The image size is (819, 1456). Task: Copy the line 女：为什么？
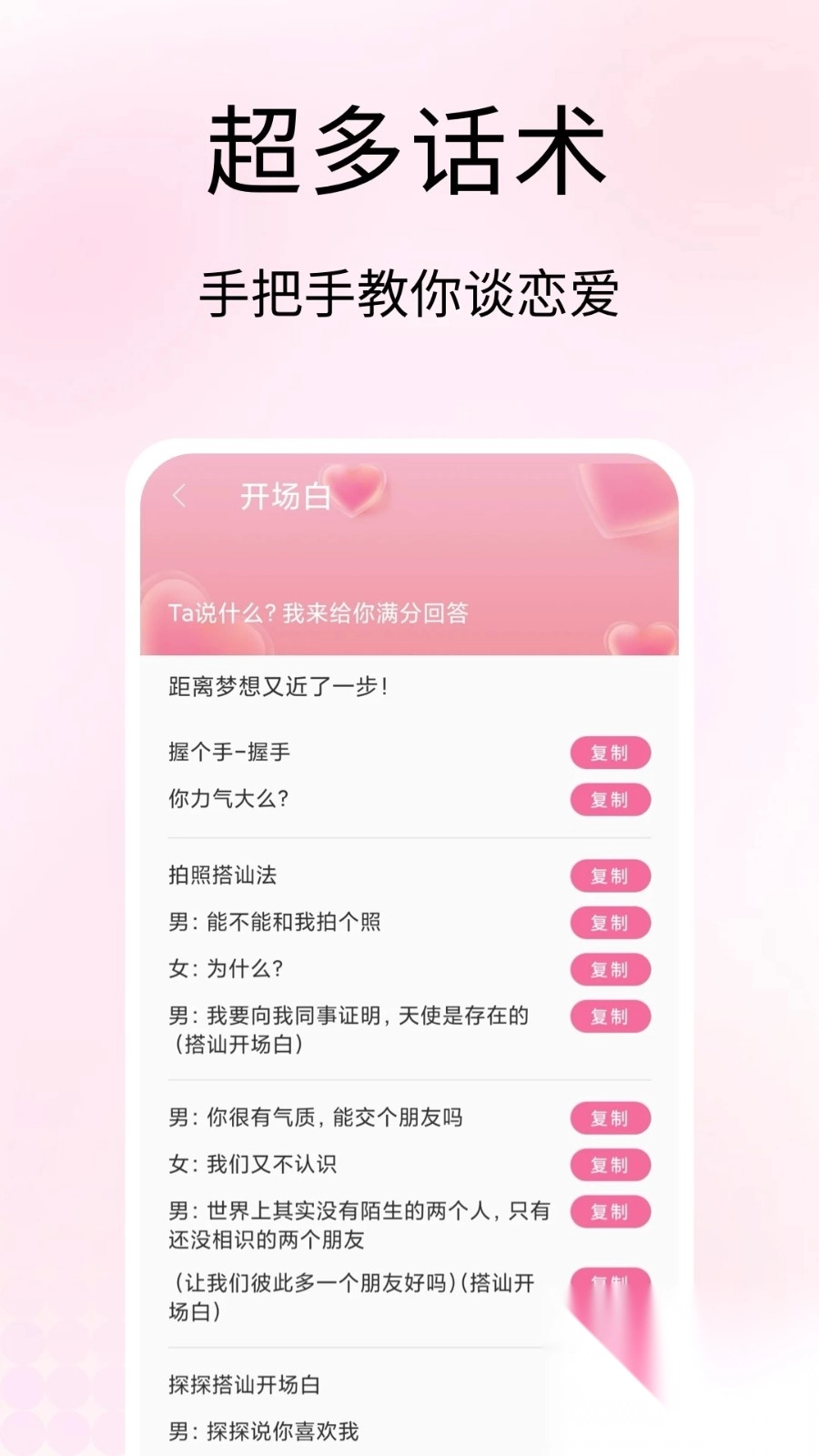(610, 970)
